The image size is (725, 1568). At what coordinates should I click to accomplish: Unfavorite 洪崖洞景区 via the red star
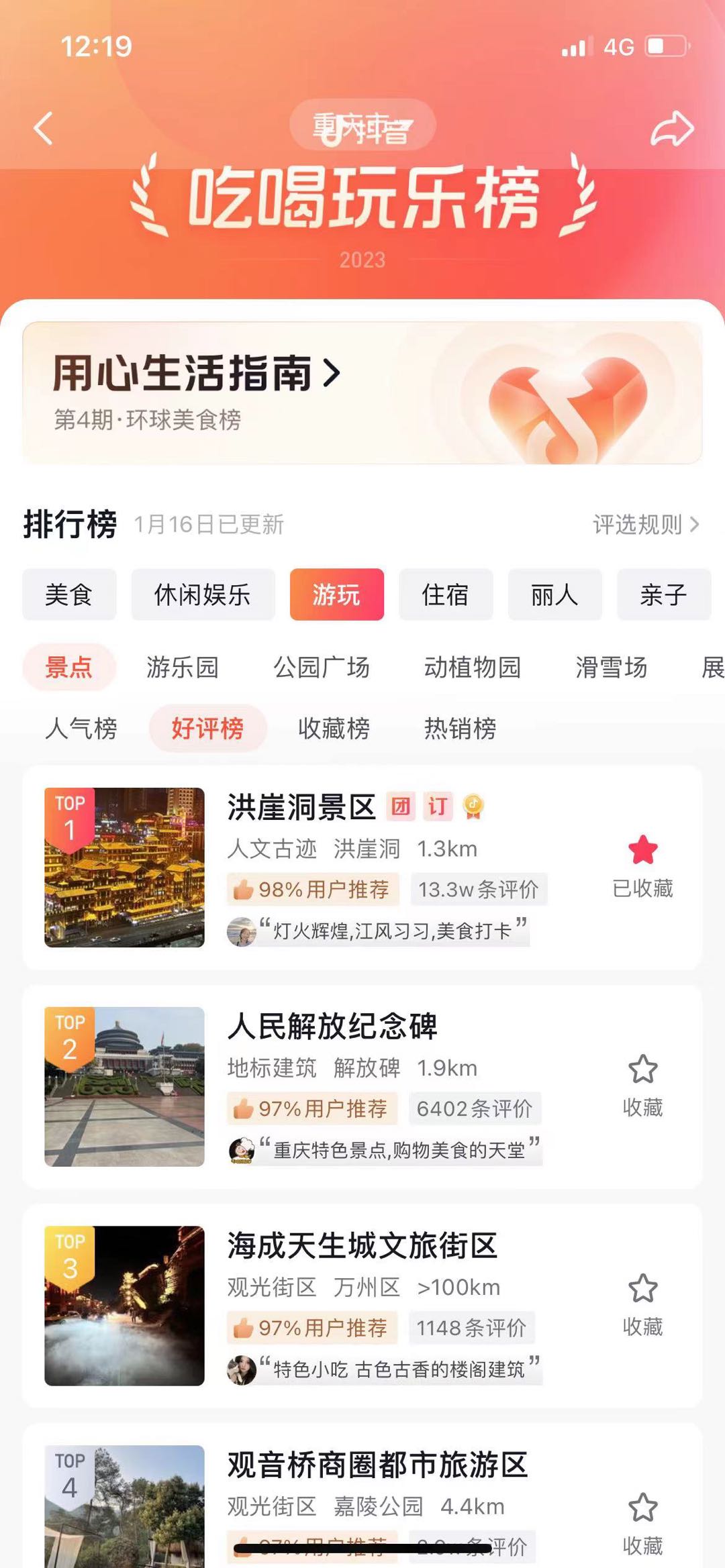click(642, 849)
